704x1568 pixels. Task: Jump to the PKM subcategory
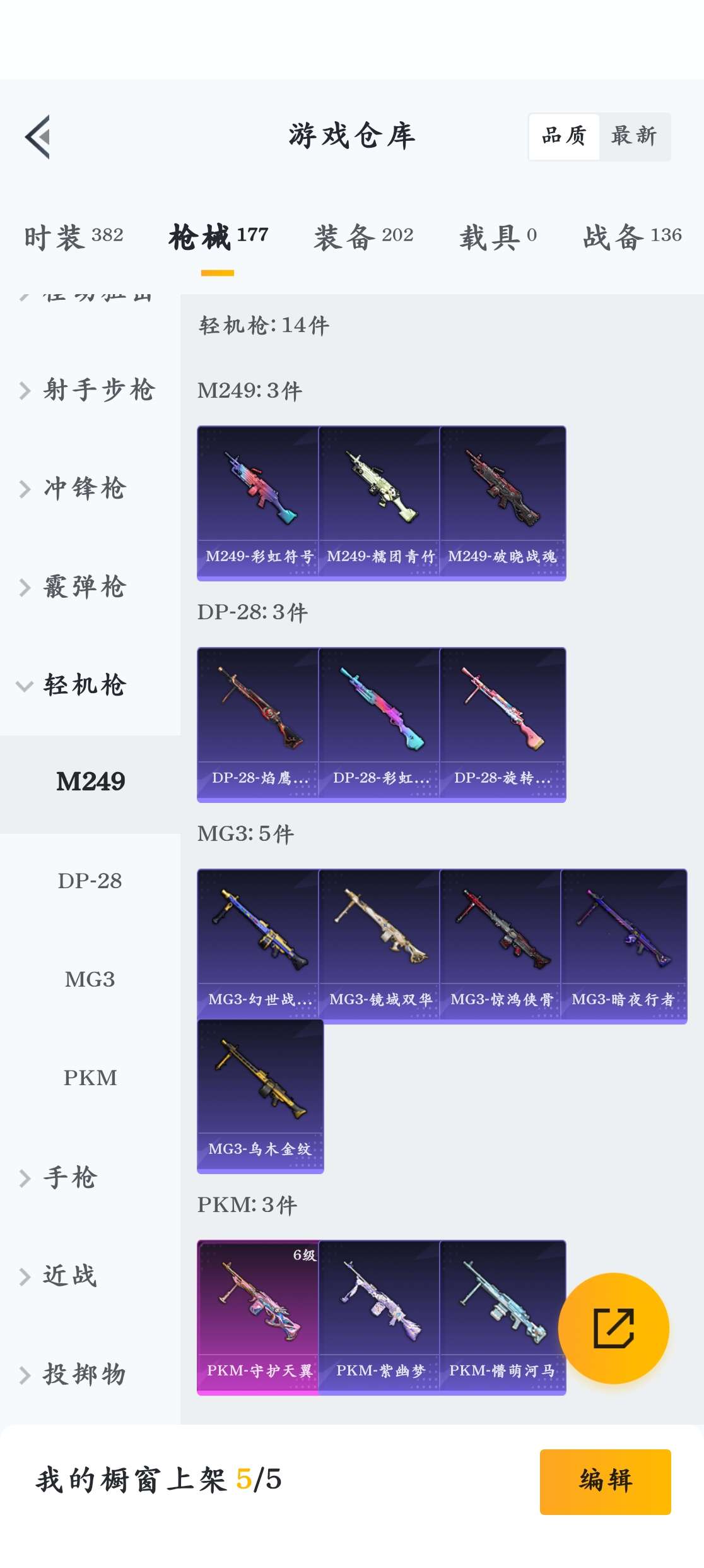pyautogui.click(x=90, y=1078)
